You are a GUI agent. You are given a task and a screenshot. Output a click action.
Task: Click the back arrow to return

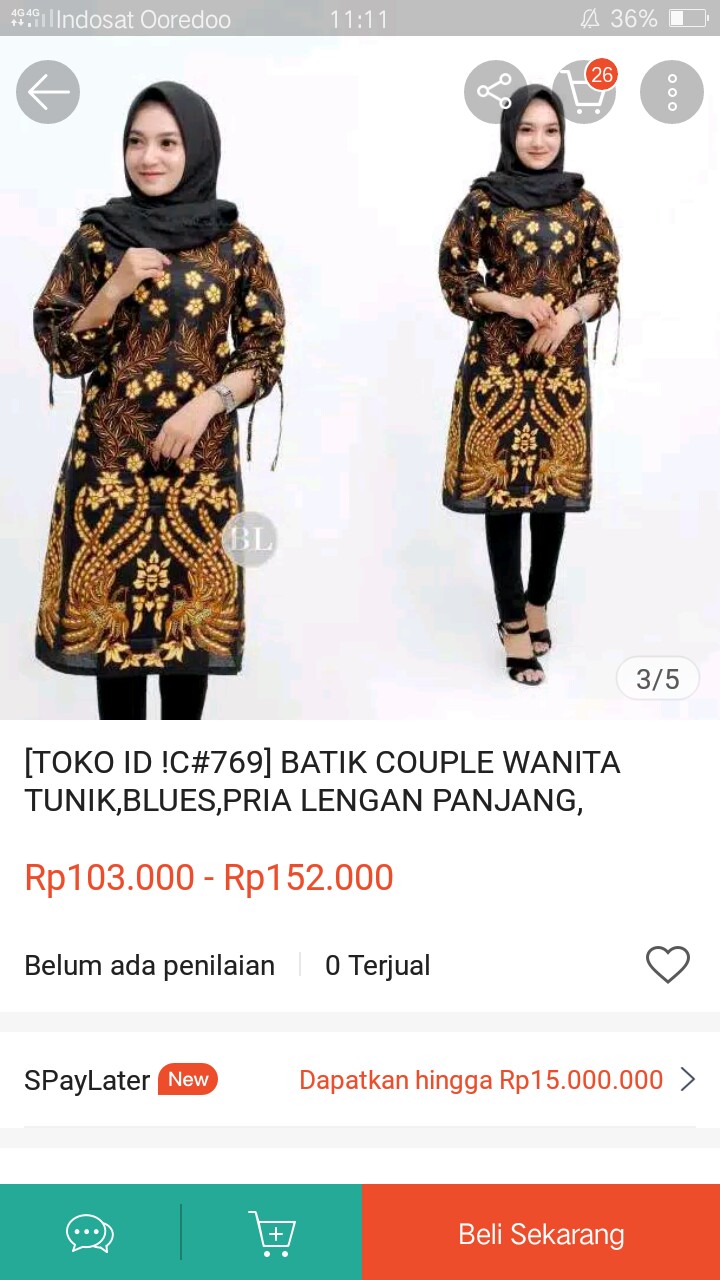47,91
